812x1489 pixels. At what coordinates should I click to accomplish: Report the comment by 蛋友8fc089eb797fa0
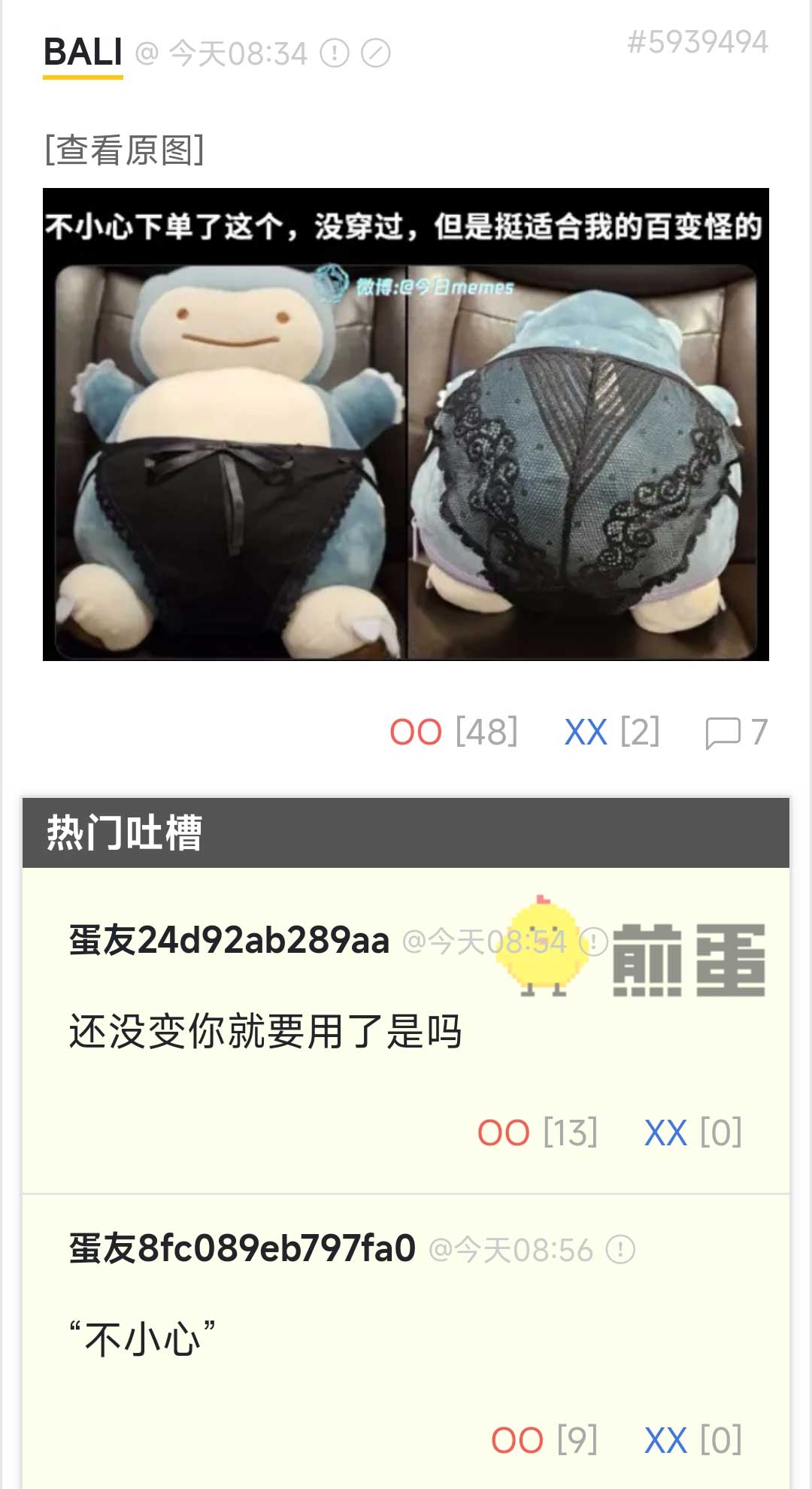[621, 1250]
